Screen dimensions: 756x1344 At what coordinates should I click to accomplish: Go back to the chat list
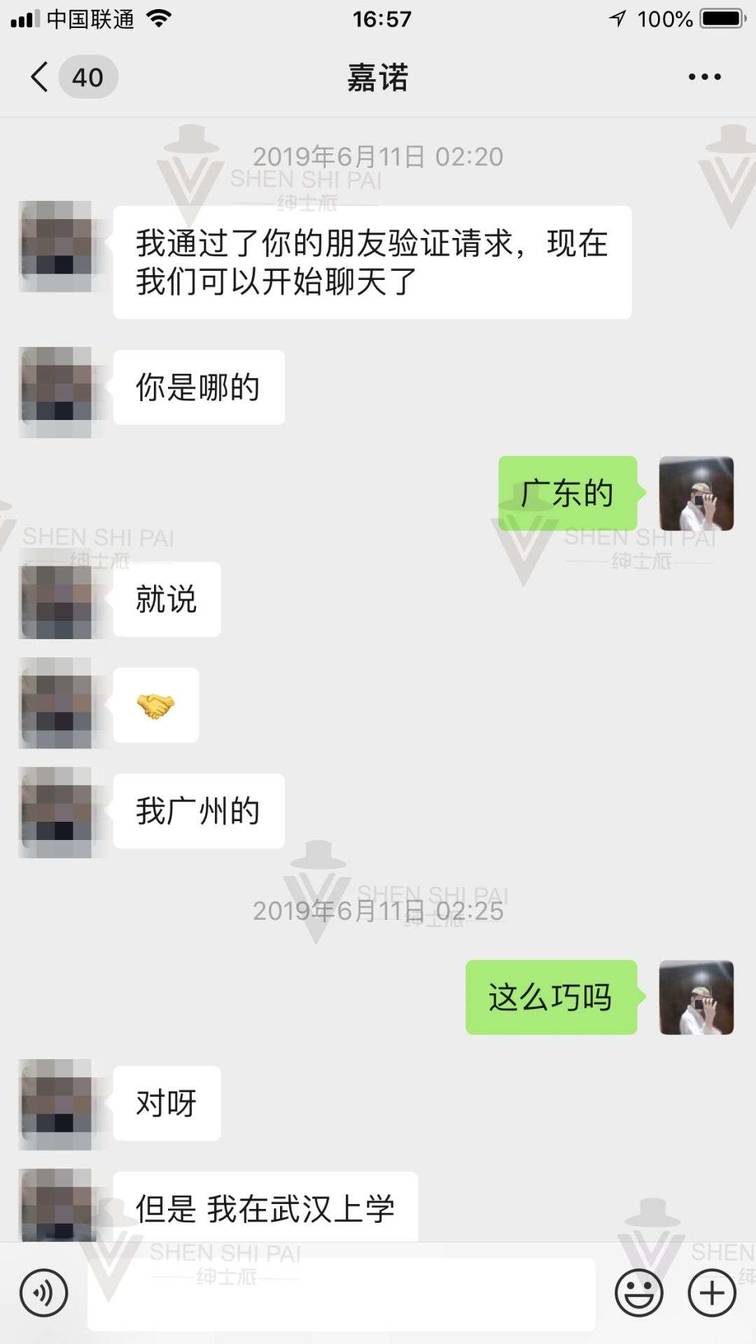pos(40,77)
